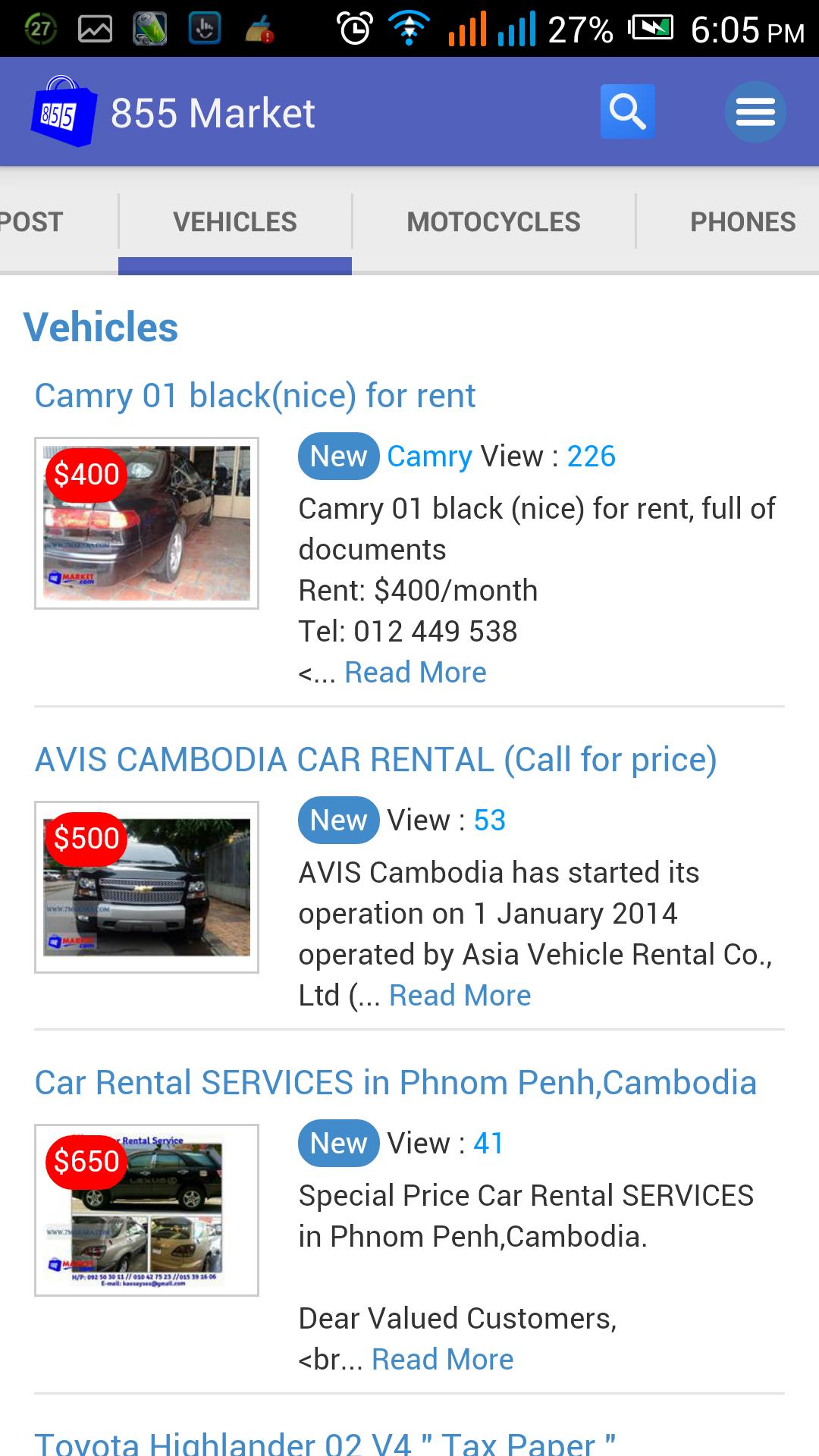819x1456 pixels.
Task: Open the 'Camry 01 black(nice) for rent' listing title
Action: pyautogui.click(x=255, y=396)
